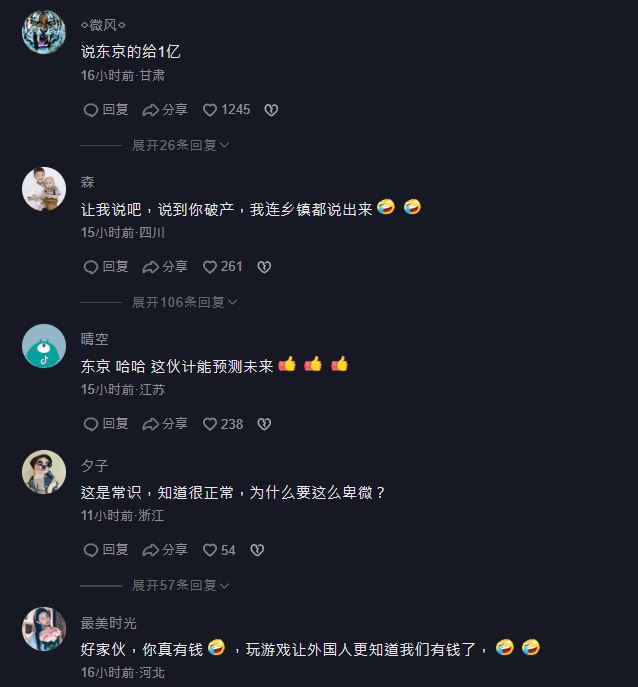Dislike 晴空's comment
Screen dimensions: 638x687
click(x=264, y=424)
